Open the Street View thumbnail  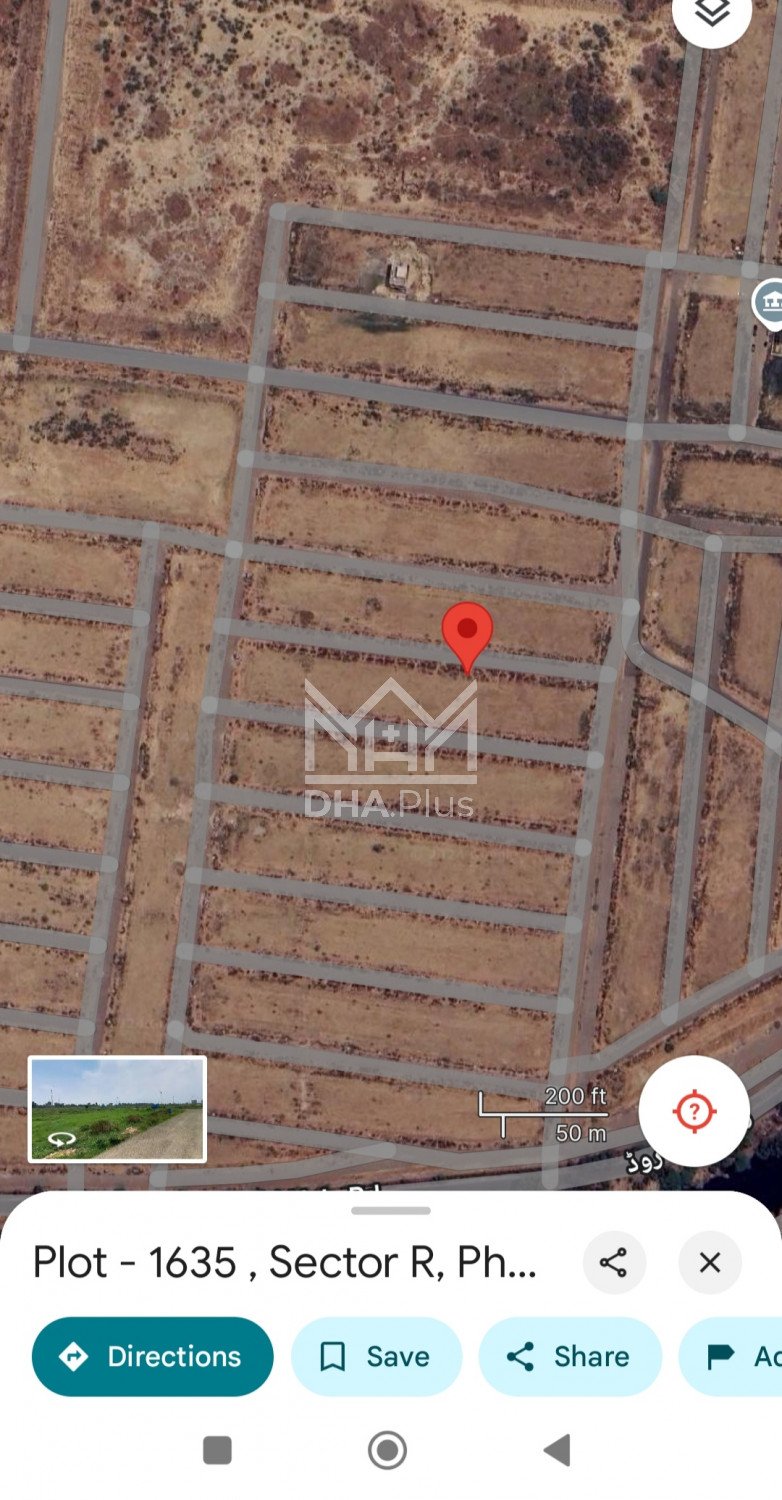click(117, 1109)
